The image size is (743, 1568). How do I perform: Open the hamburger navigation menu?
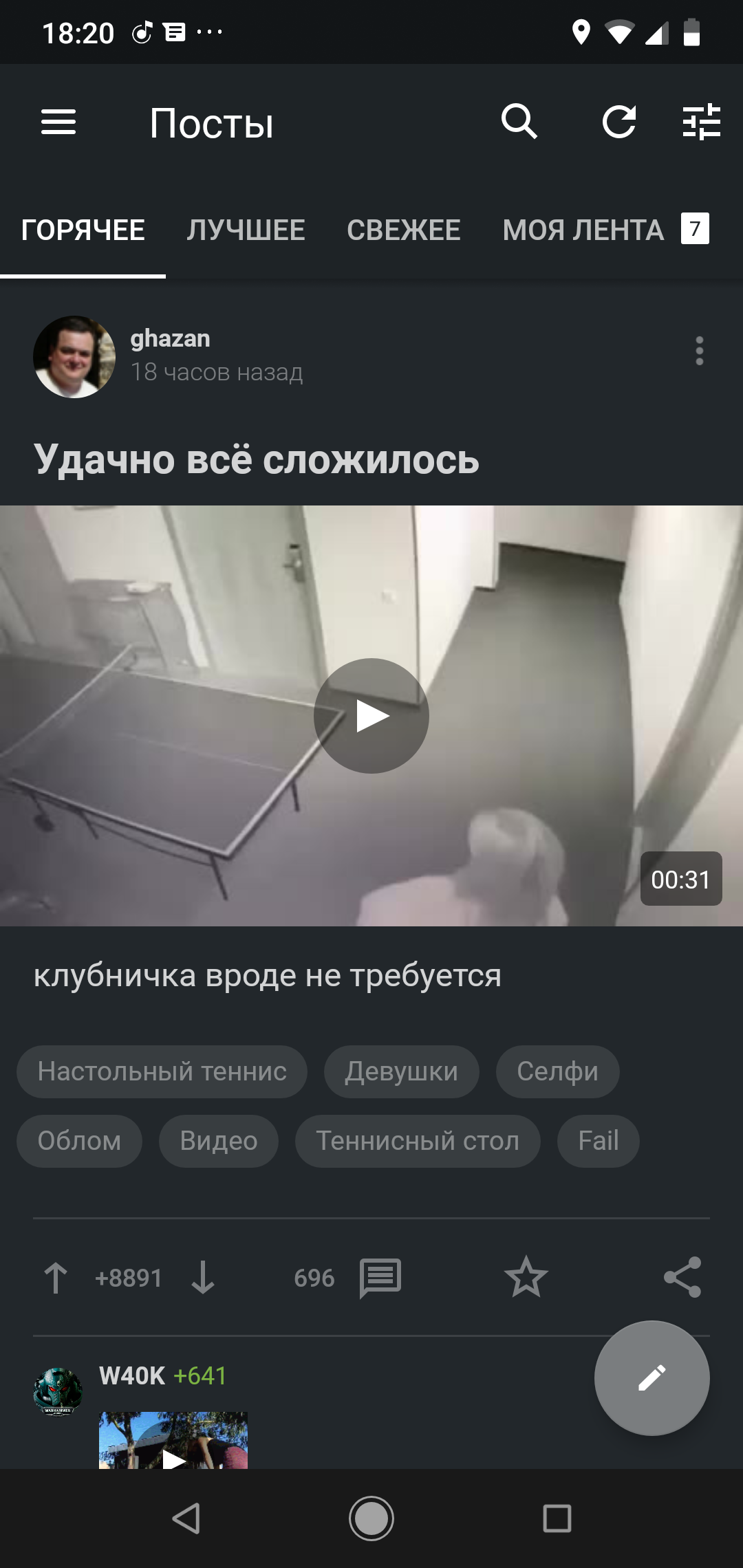58,122
